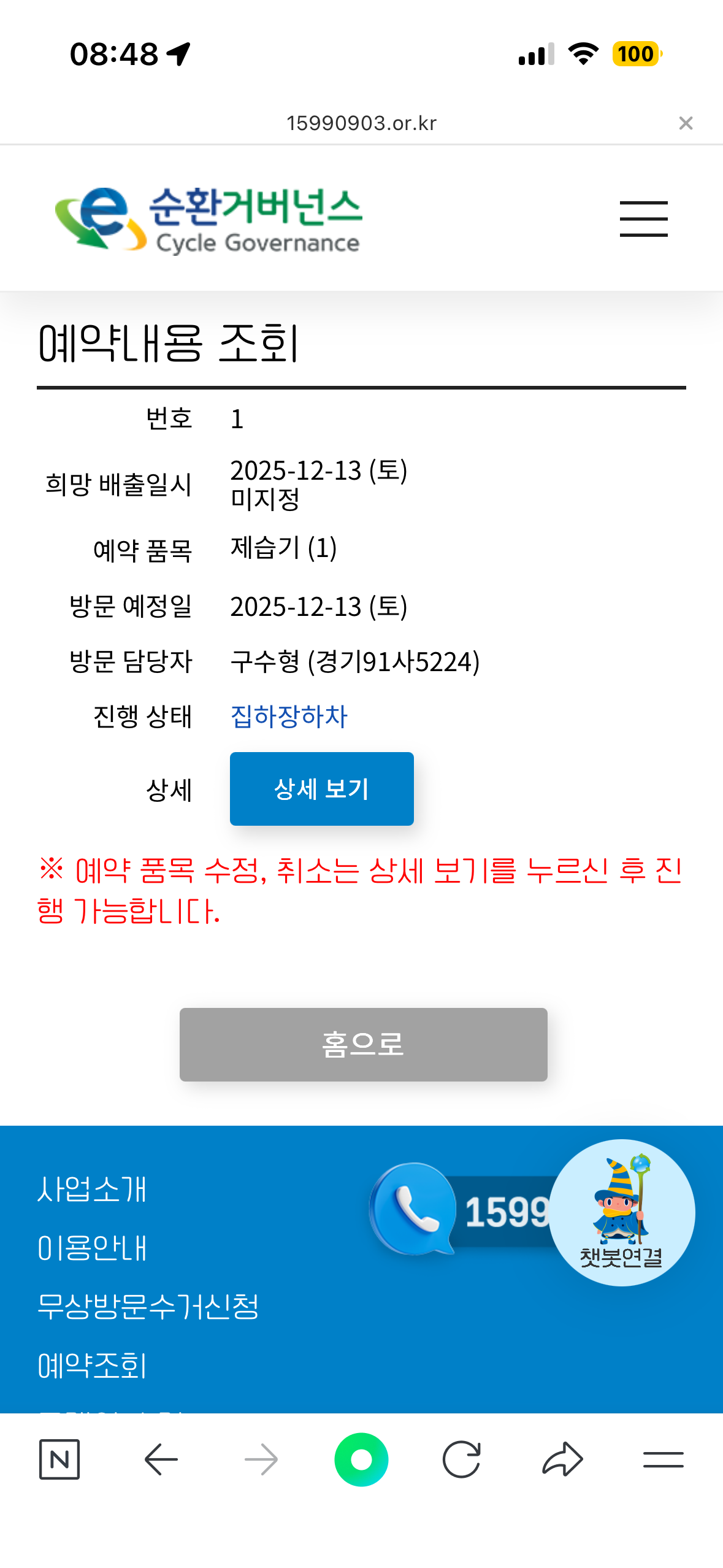Open the 사업소개 footer link

point(92,1189)
